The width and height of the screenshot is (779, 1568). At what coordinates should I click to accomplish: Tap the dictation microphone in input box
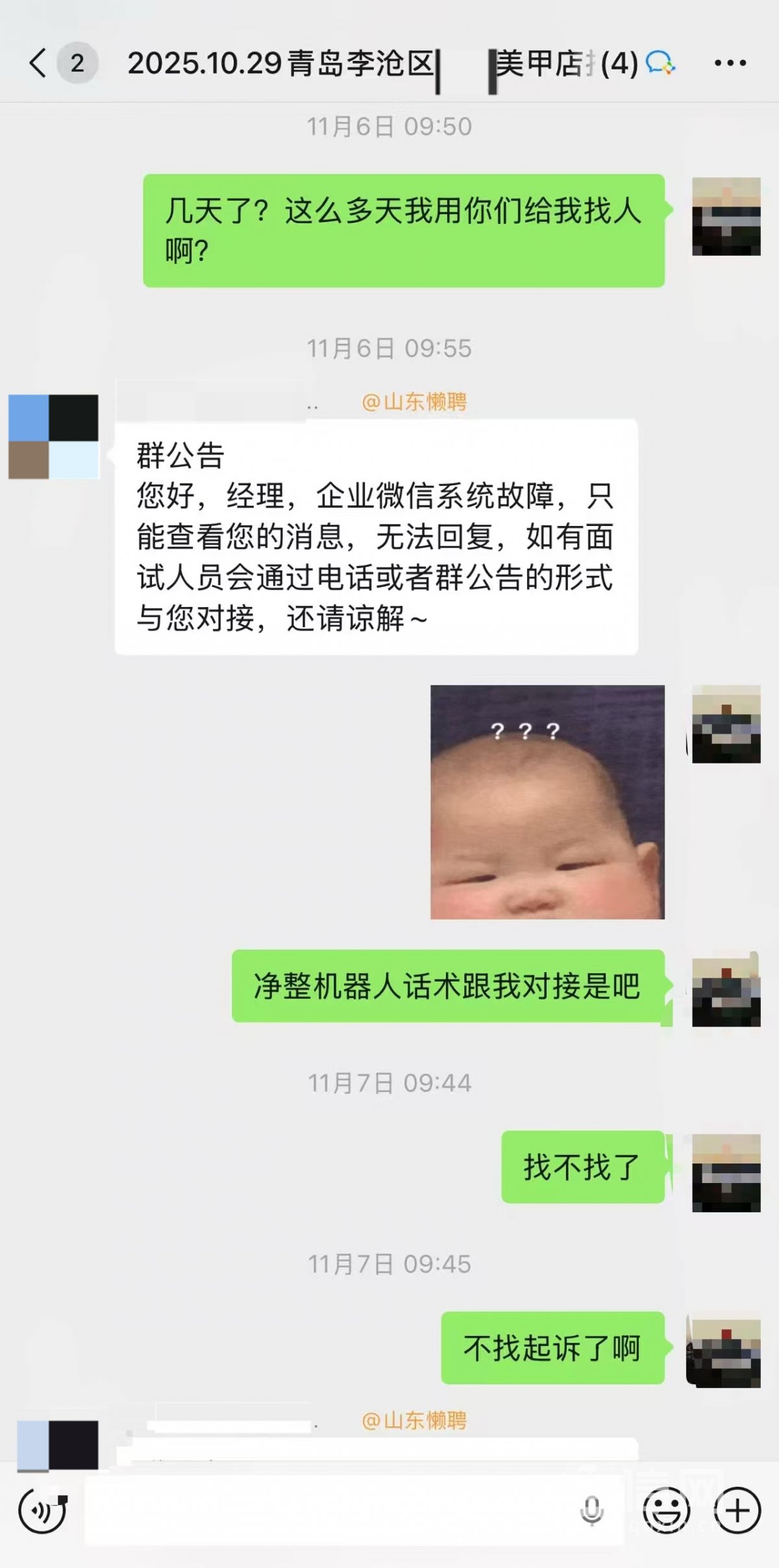591,1510
